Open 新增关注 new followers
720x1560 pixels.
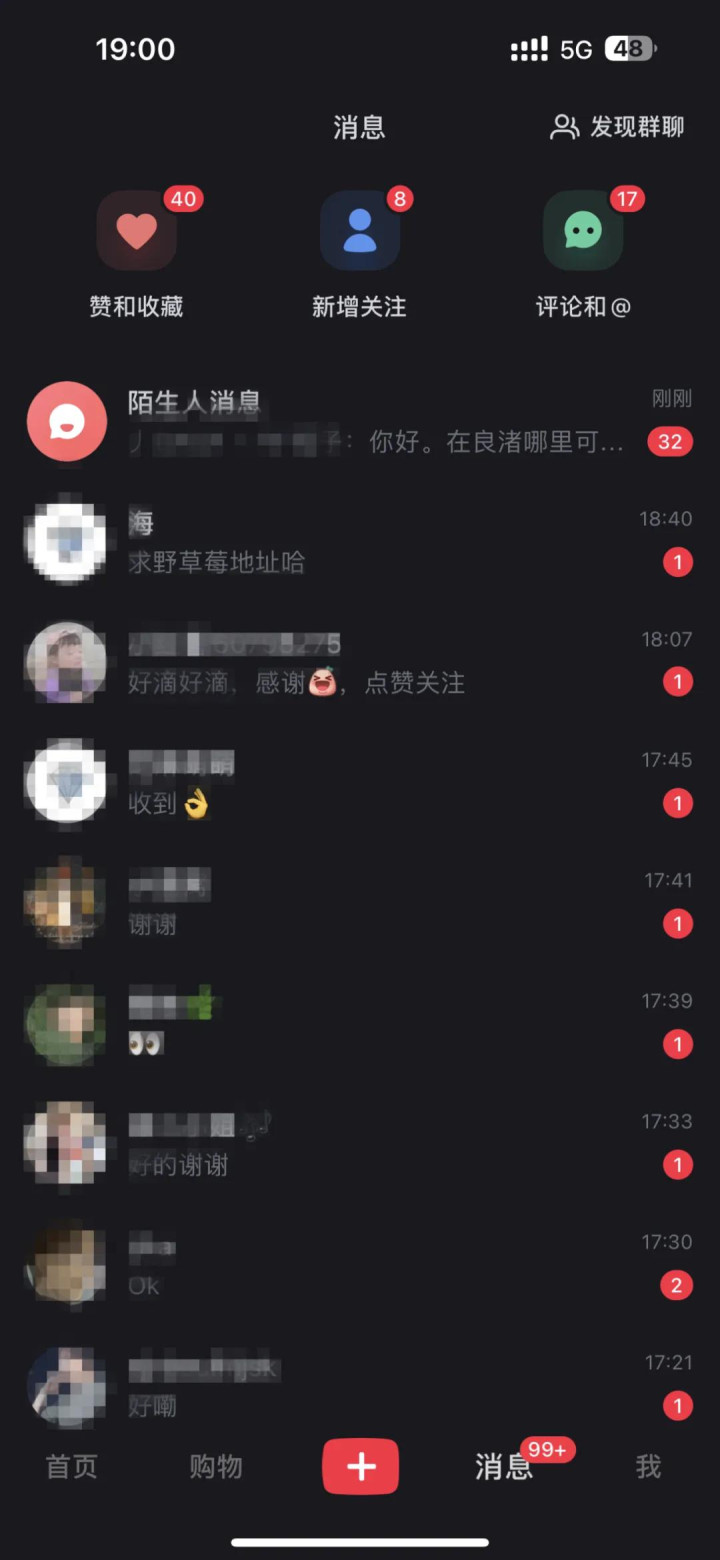point(359,253)
